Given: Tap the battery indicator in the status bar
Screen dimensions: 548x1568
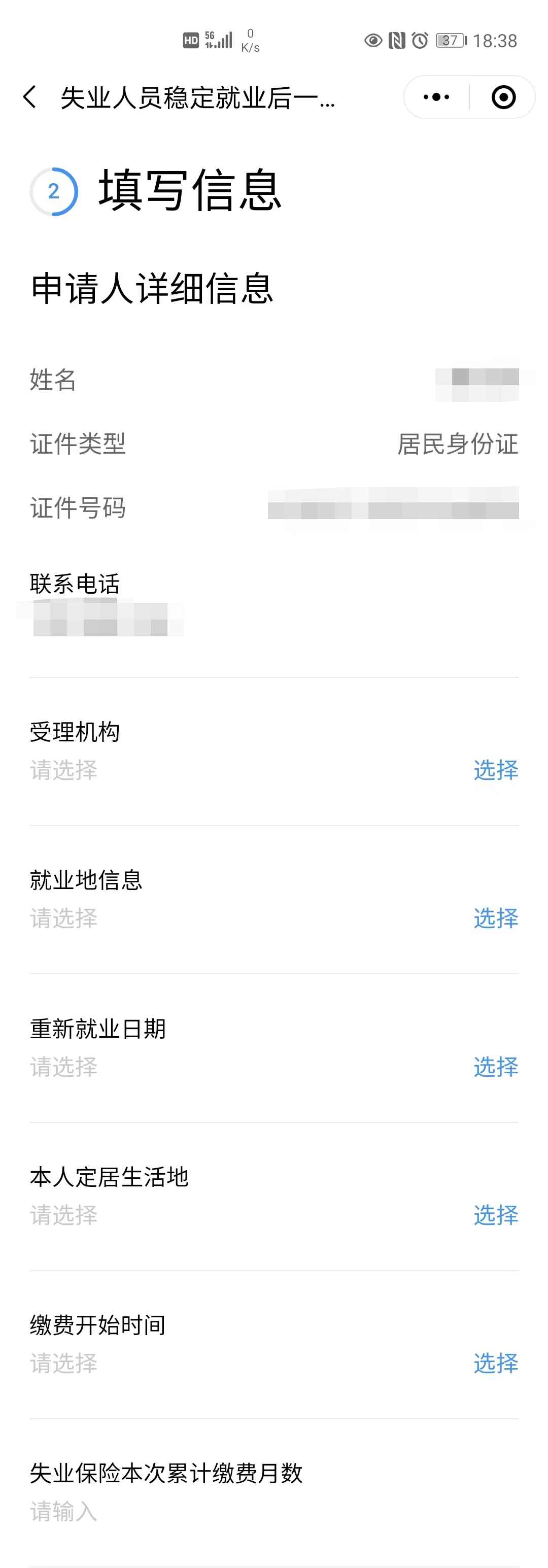Looking at the screenshot, I should [x=449, y=39].
